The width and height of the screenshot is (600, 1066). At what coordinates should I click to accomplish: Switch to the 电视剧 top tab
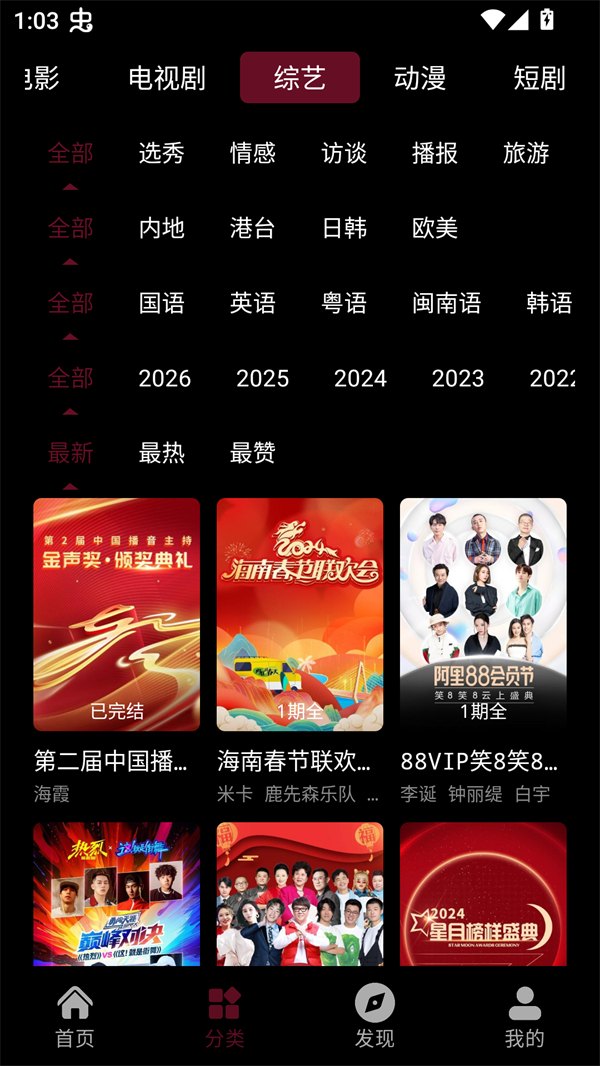point(167,78)
